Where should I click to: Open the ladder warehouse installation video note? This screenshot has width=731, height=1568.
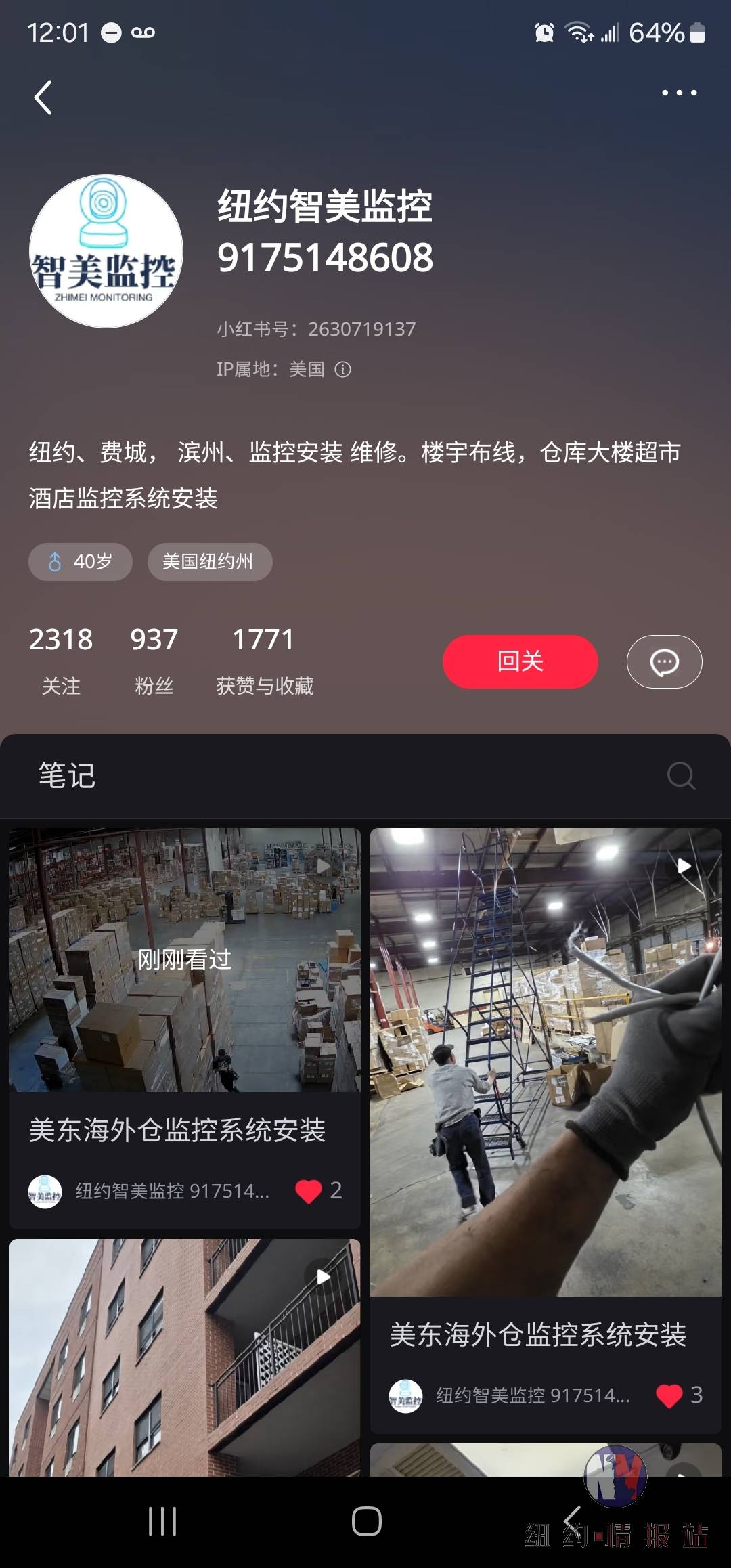click(x=546, y=1062)
